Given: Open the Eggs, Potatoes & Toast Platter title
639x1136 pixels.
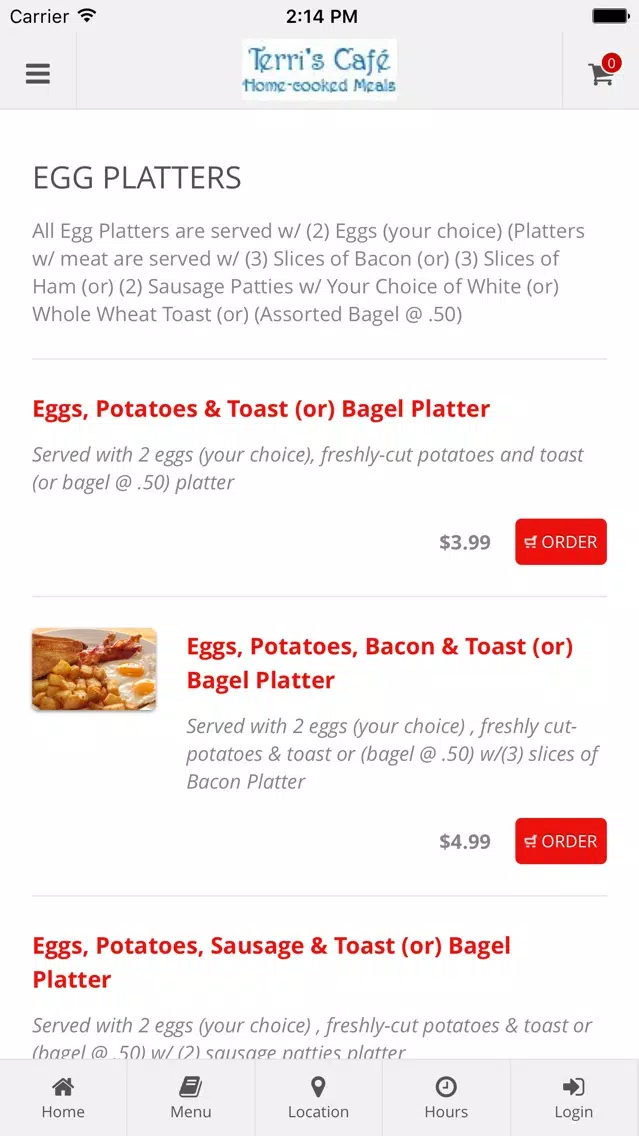Looking at the screenshot, I should point(261,409).
